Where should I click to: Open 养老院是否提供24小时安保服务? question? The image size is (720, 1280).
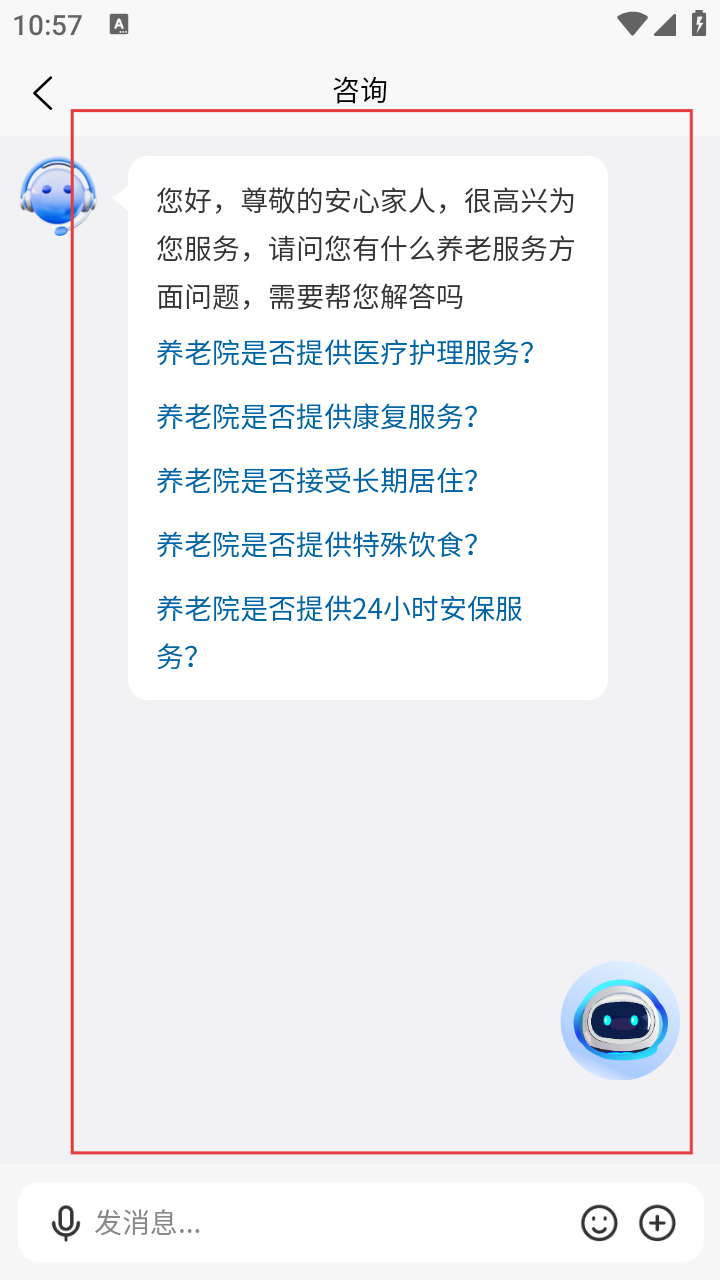[x=339, y=609]
